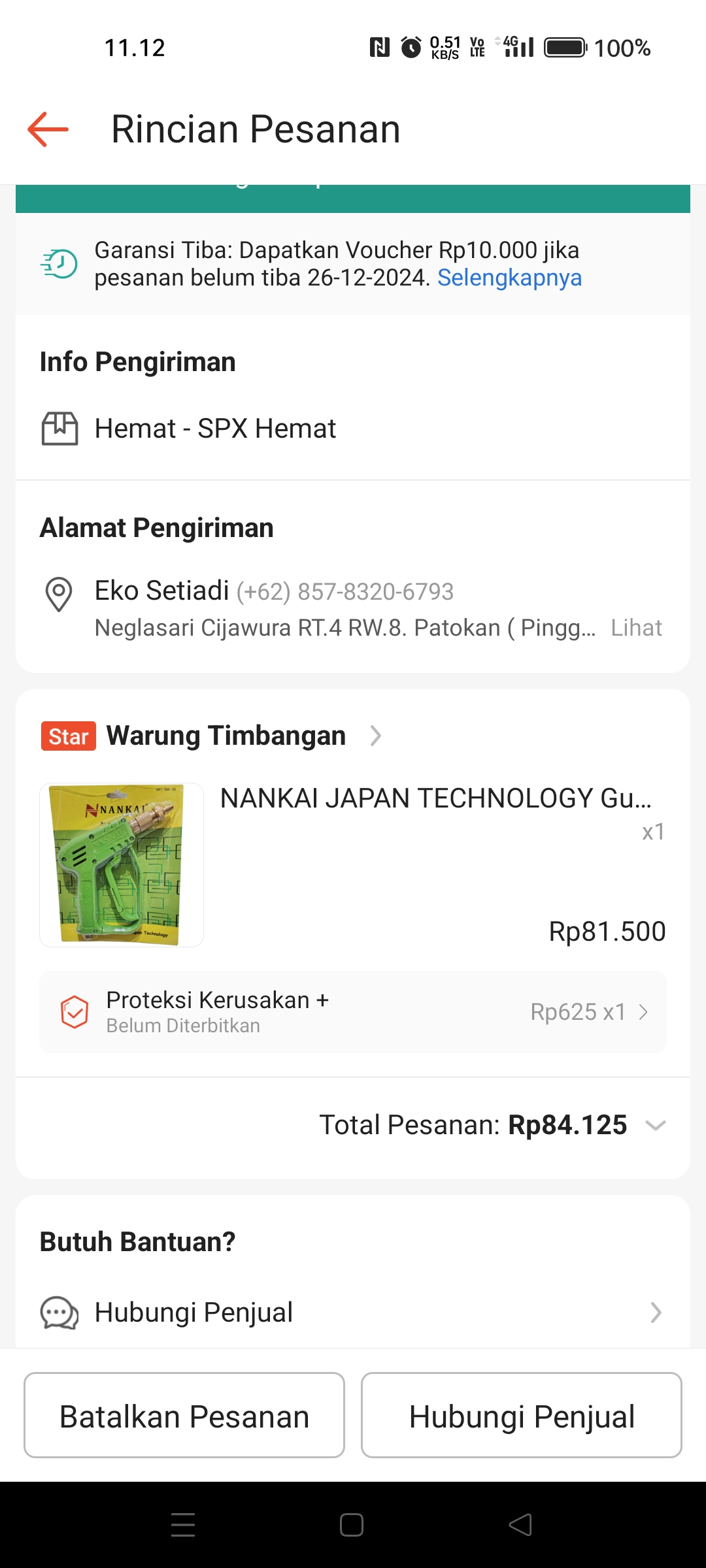Screen dimensions: 706x1568
Task: Open the Selengkapnya link for Garansi Tiba
Action: pyautogui.click(x=509, y=278)
